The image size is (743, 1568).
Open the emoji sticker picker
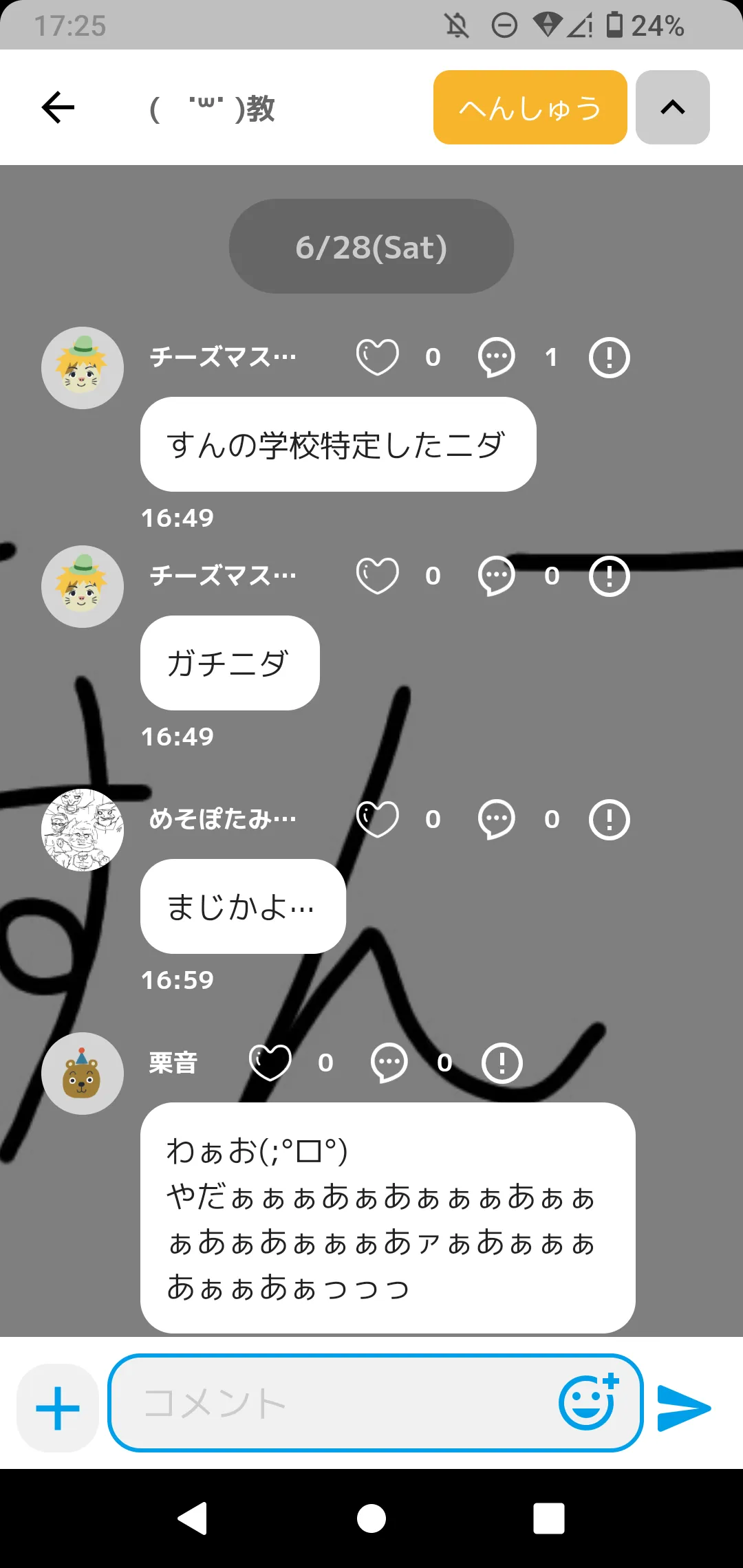pyautogui.click(x=589, y=1403)
